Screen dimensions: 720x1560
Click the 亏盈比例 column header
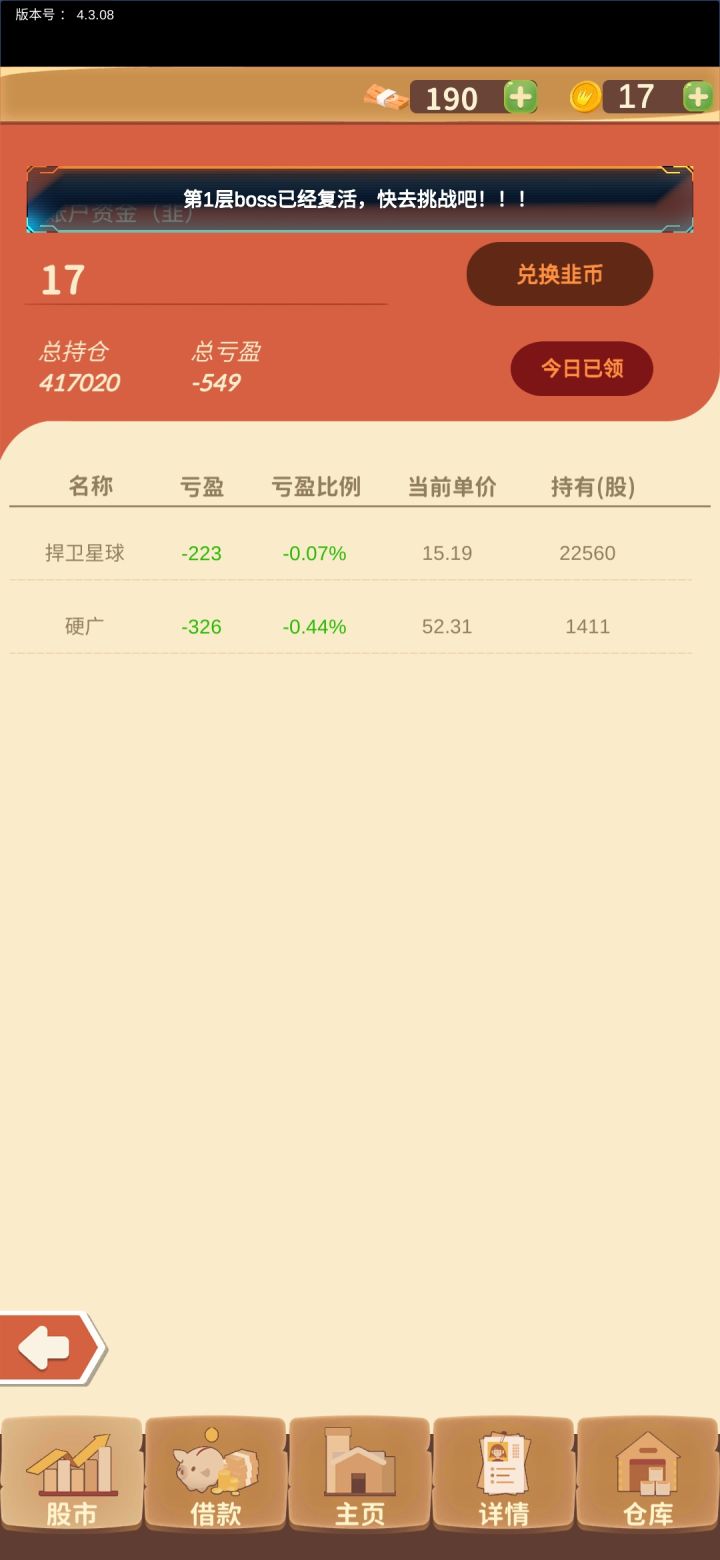(315, 486)
